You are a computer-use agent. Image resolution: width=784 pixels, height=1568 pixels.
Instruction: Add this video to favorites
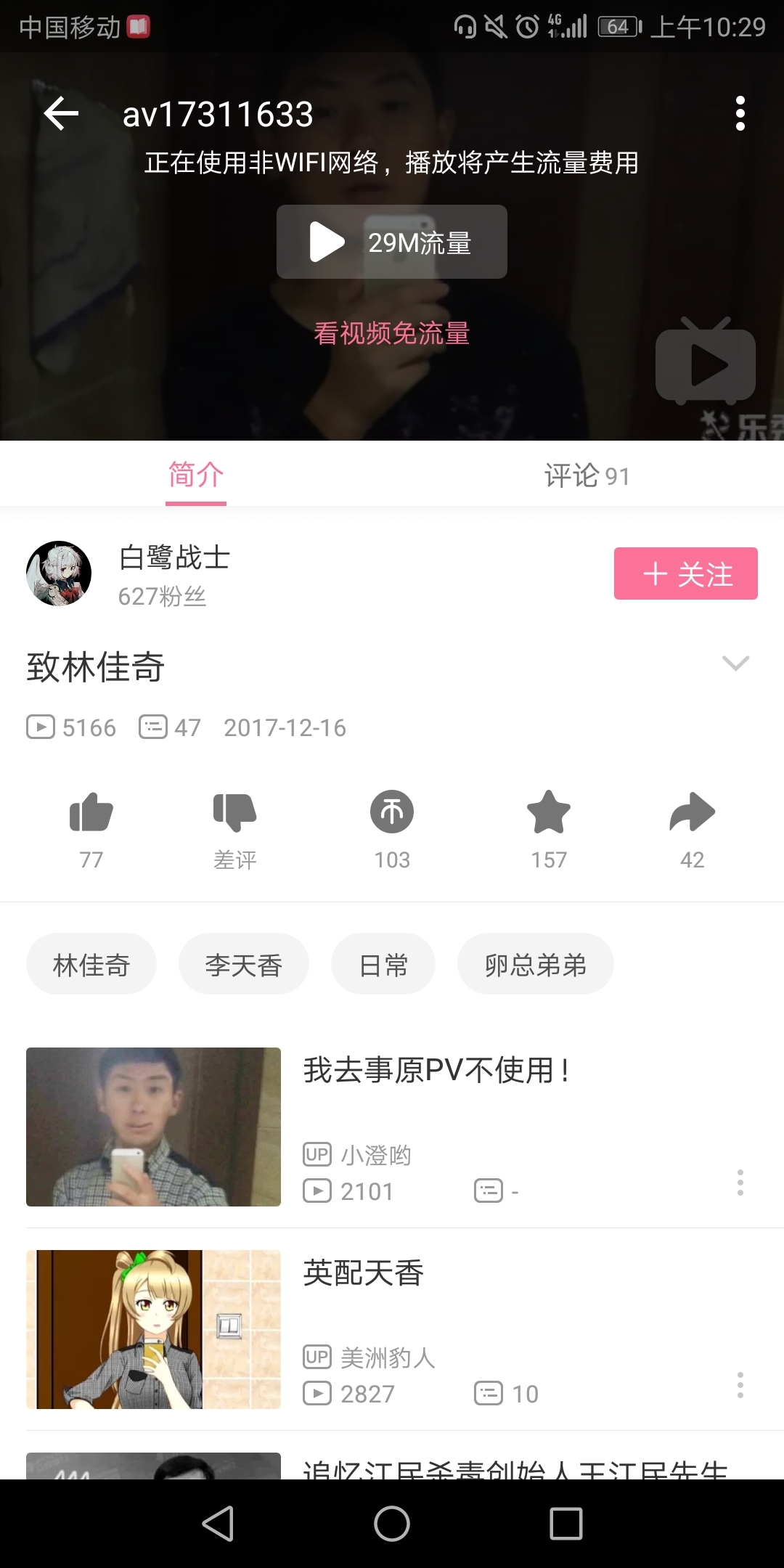click(549, 813)
